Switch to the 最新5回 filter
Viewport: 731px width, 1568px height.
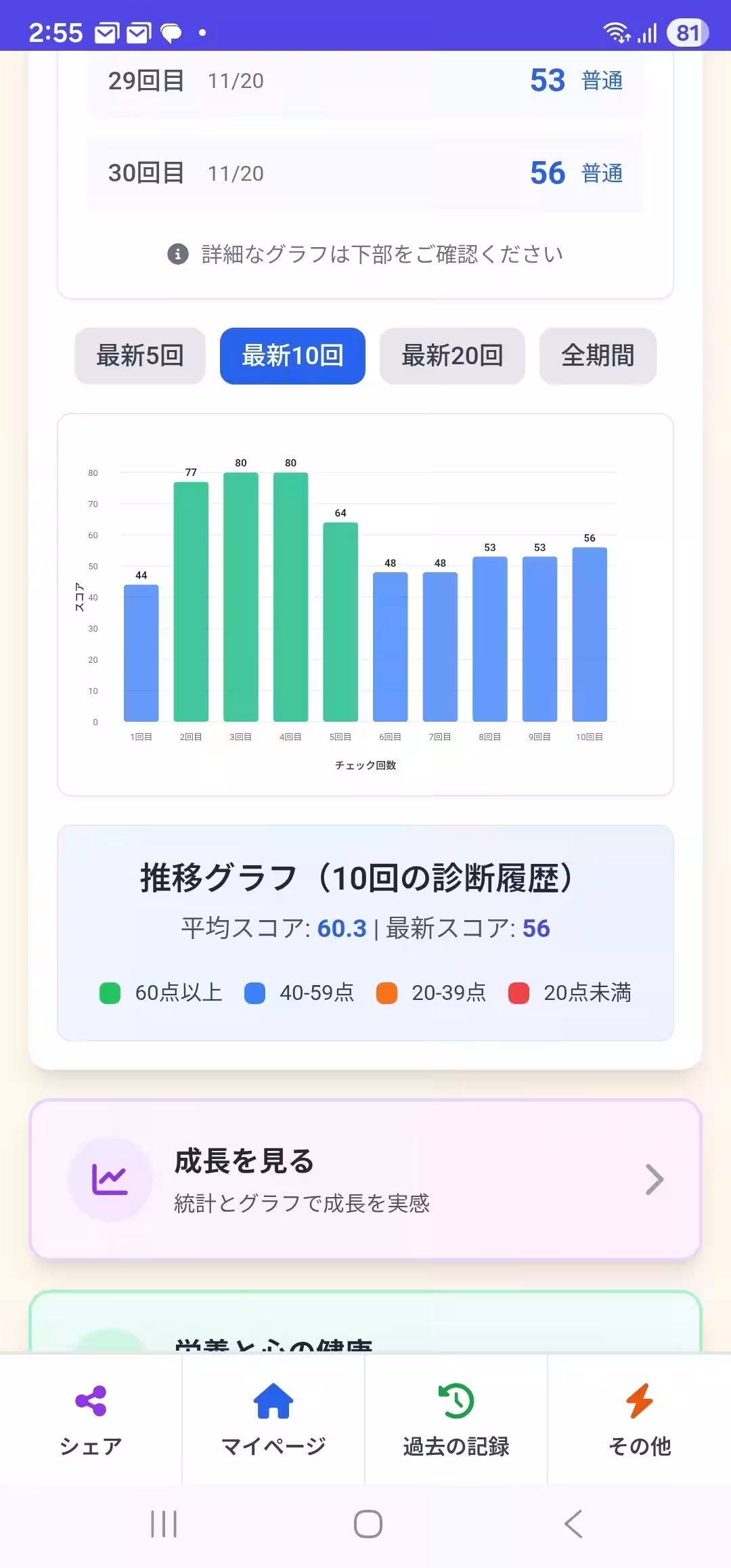coord(139,356)
